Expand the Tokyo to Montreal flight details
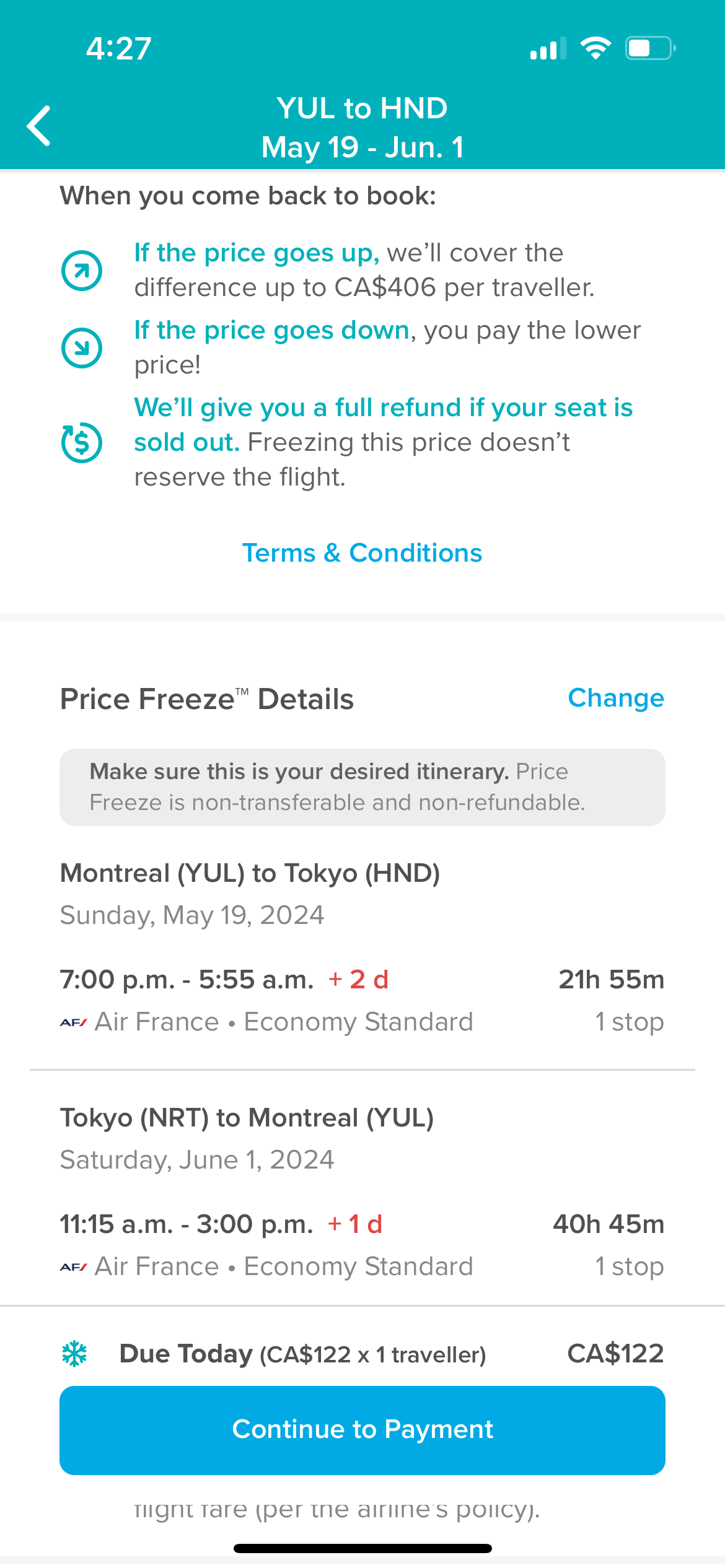725x1568 pixels. (x=362, y=1245)
